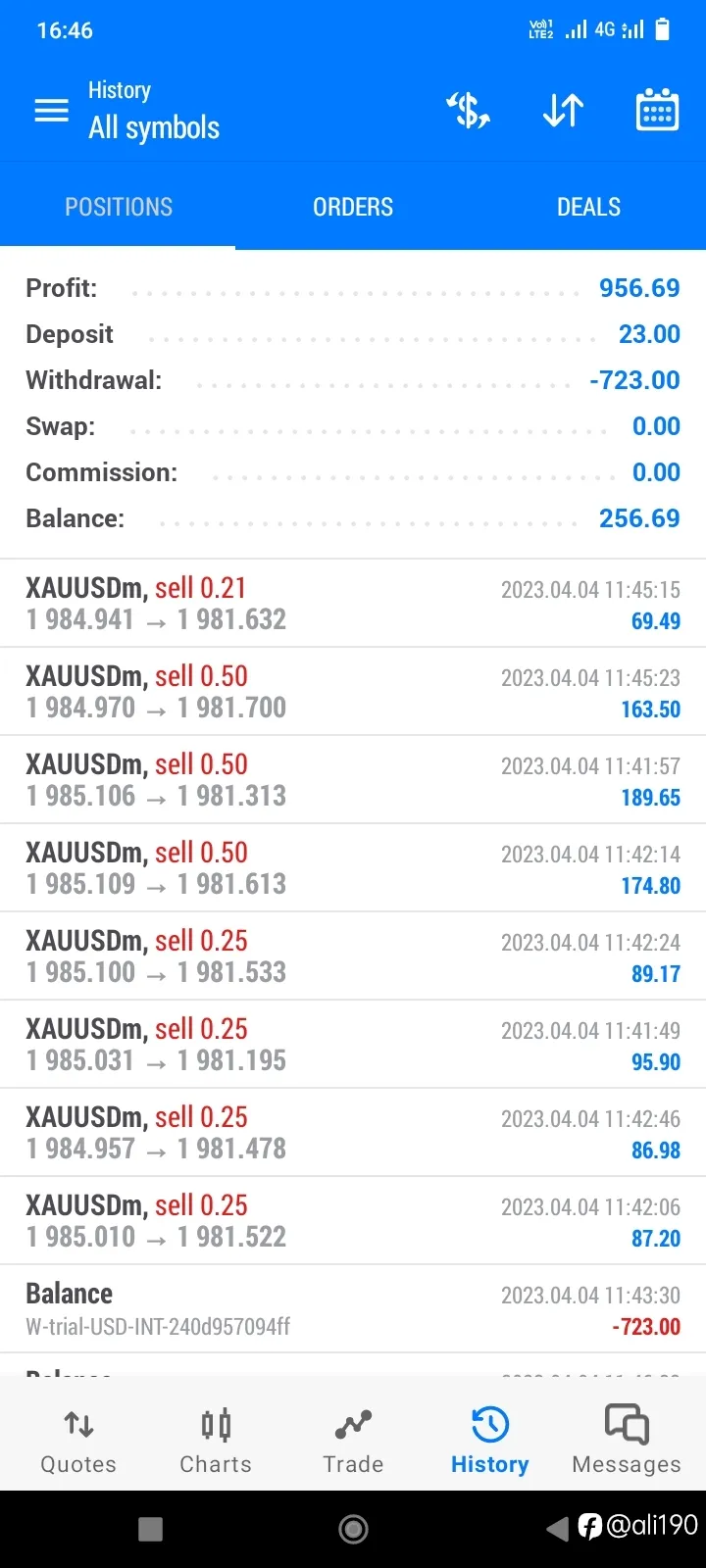Open the hamburger drawer menu
Viewport: 706px width, 1568px height.
point(51,110)
